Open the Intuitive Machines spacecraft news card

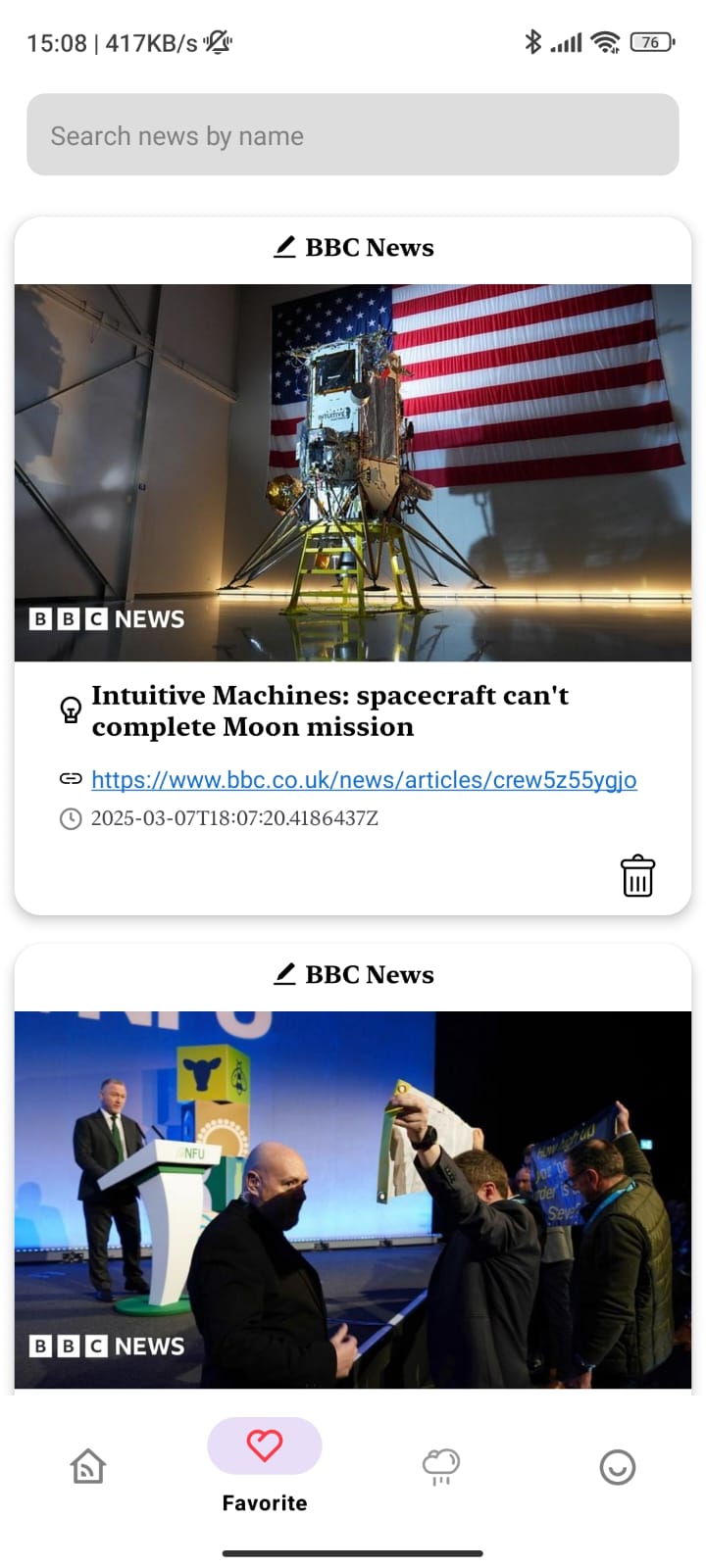(352, 472)
